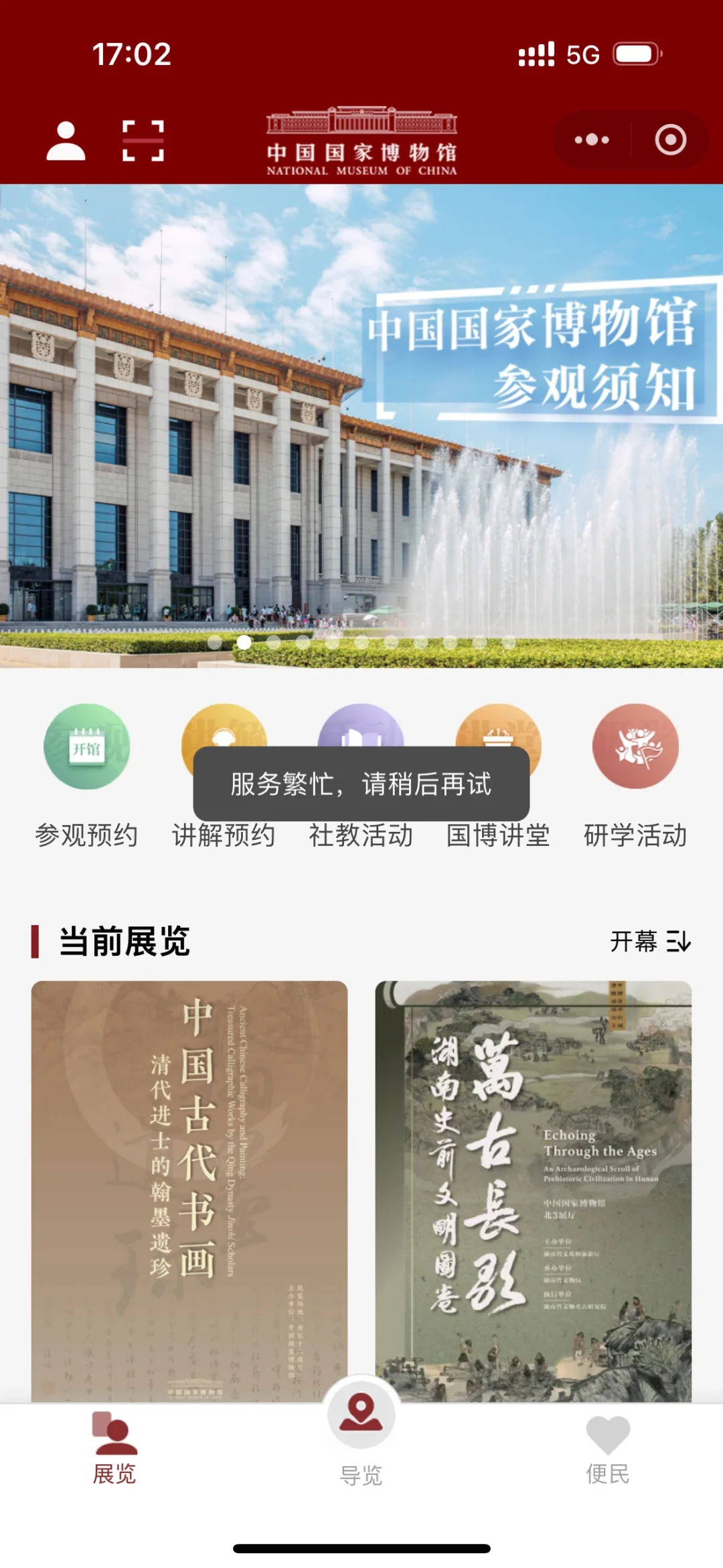Open 参观预约 visit reservation
The image size is (723, 1568).
[86, 774]
